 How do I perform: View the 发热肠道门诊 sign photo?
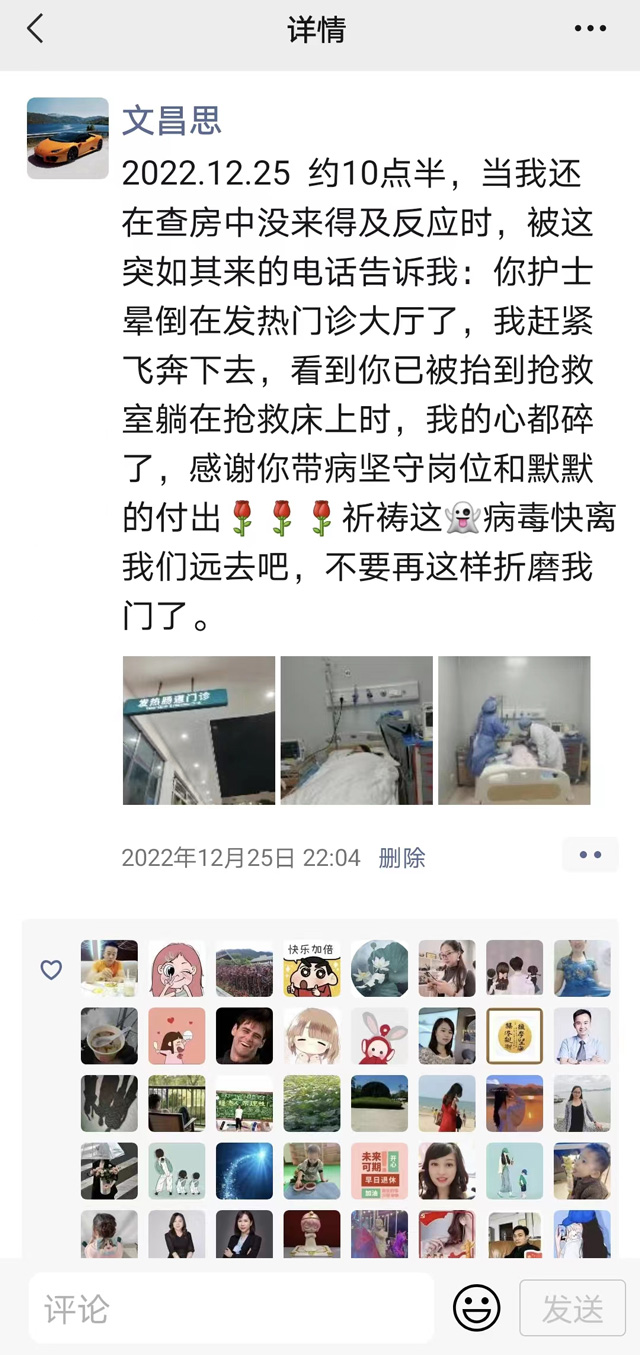click(x=198, y=730)
